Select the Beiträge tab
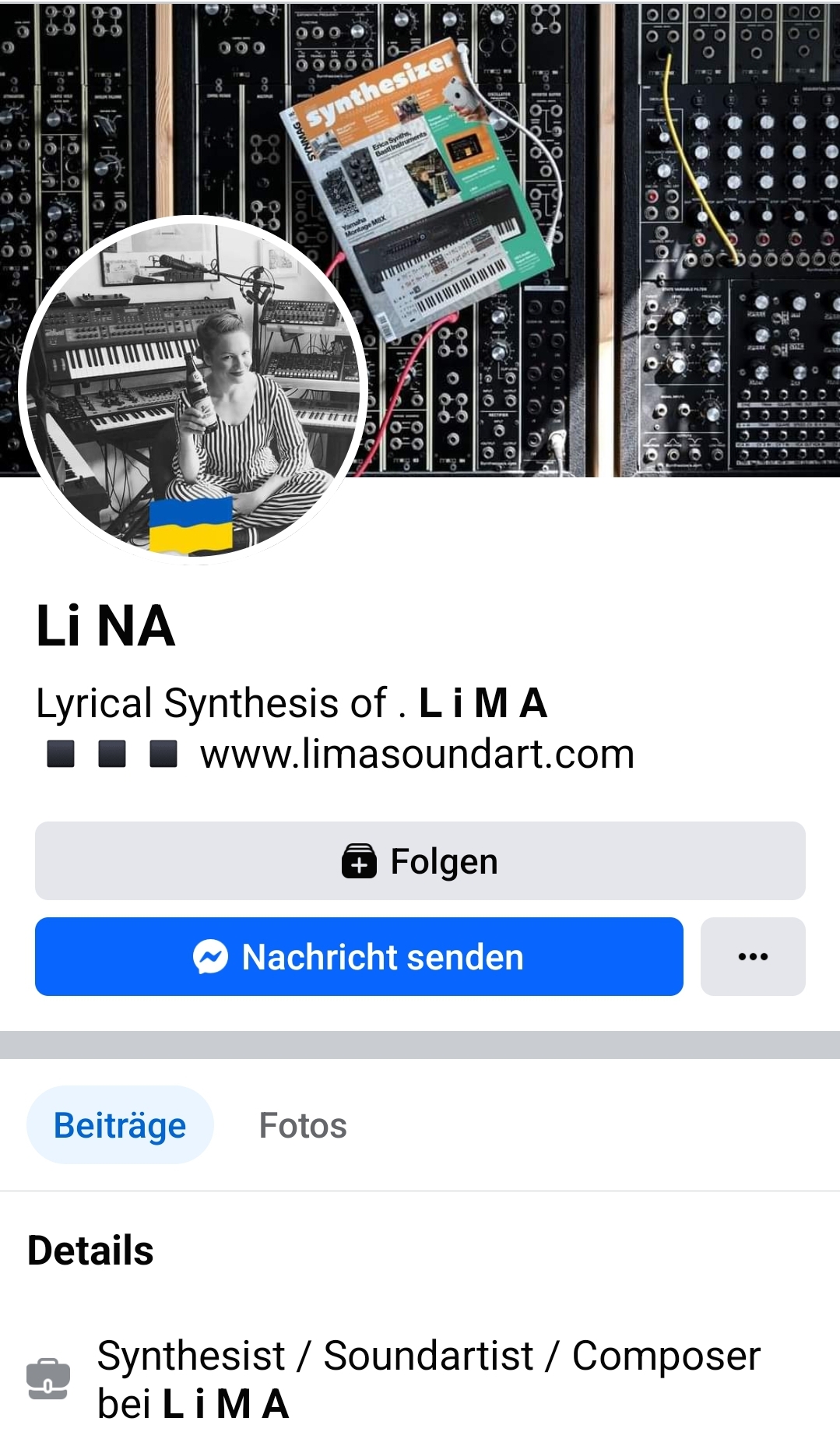This screenshot has width=840, height=1432. 120,1126
